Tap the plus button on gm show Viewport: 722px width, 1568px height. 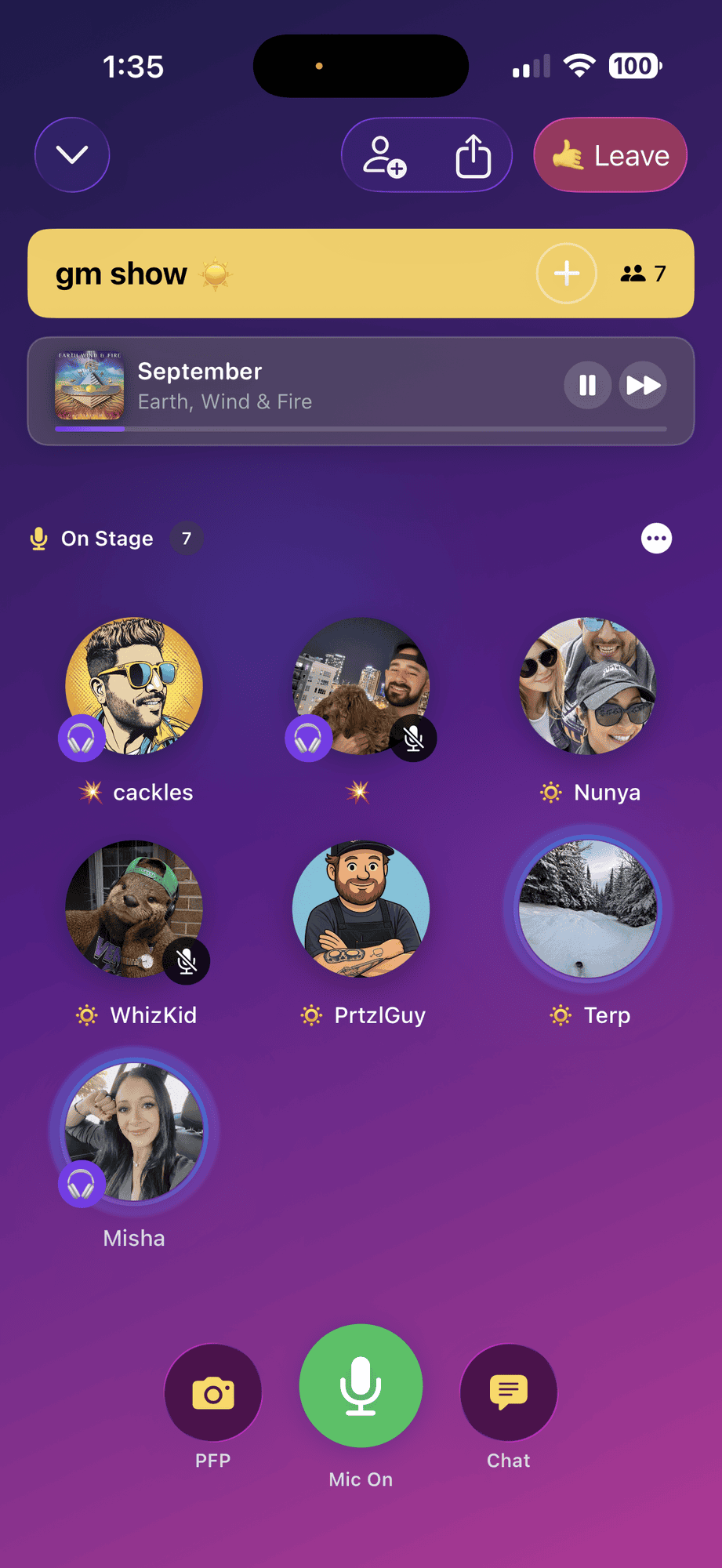coord(566,274)
